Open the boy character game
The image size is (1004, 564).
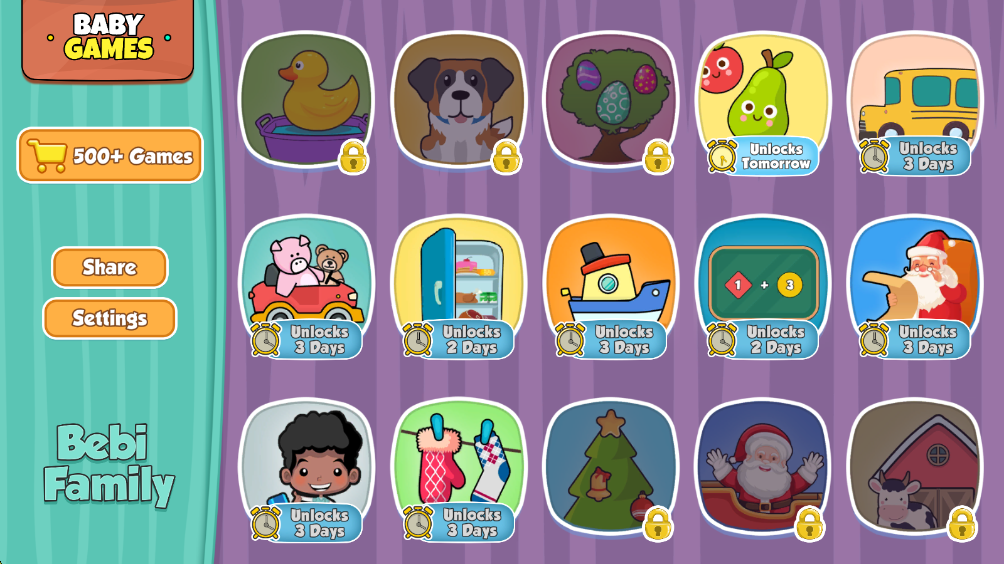click(x=306, y=466)
